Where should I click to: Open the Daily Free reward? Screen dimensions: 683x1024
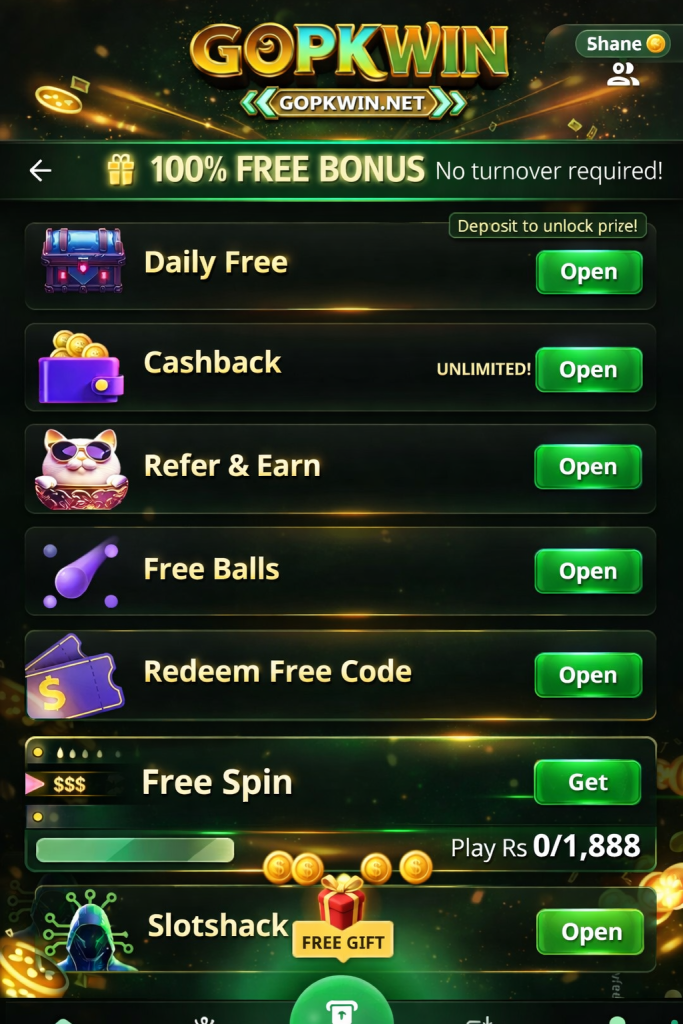coord(588,272)
